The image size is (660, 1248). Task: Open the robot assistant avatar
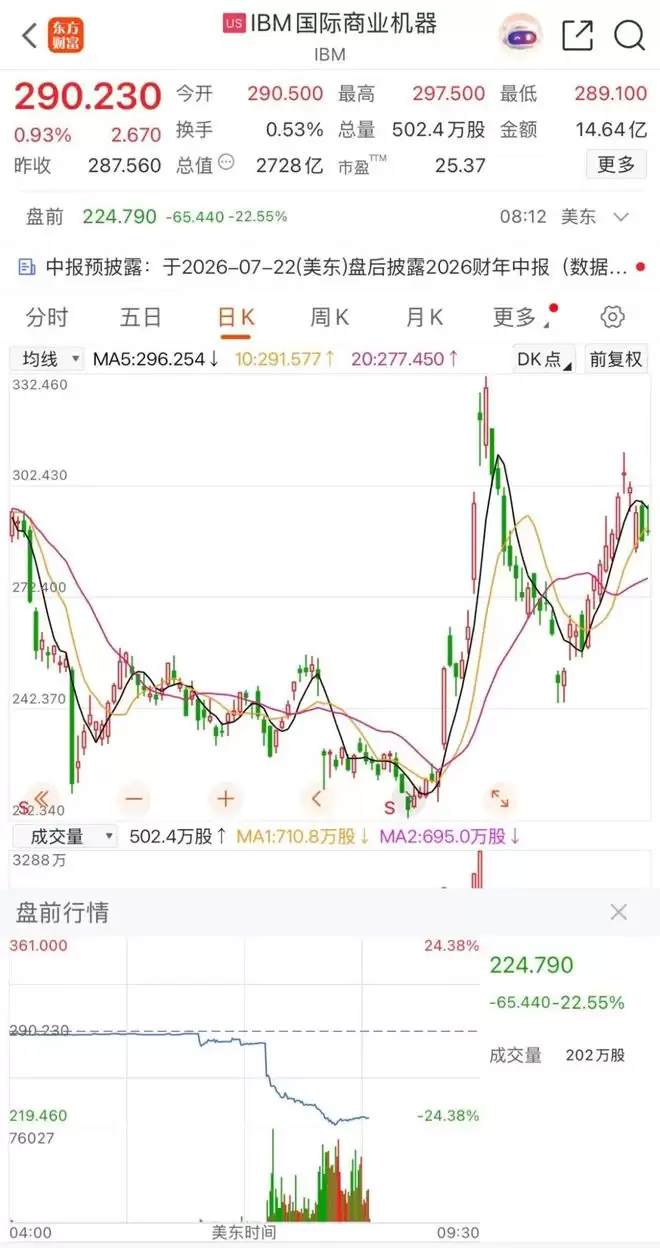coord(520,35)
